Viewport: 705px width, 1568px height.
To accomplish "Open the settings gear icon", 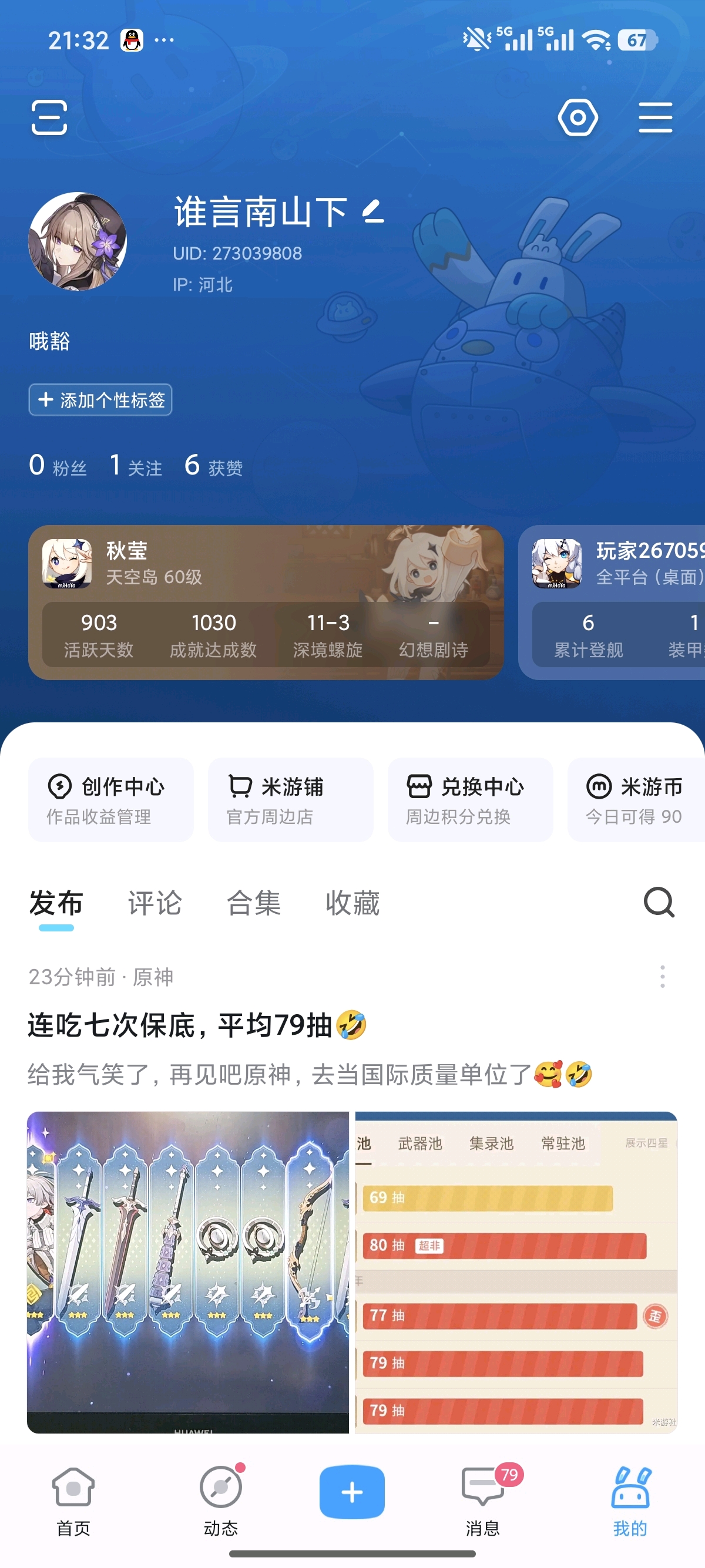I will [578, 117].
